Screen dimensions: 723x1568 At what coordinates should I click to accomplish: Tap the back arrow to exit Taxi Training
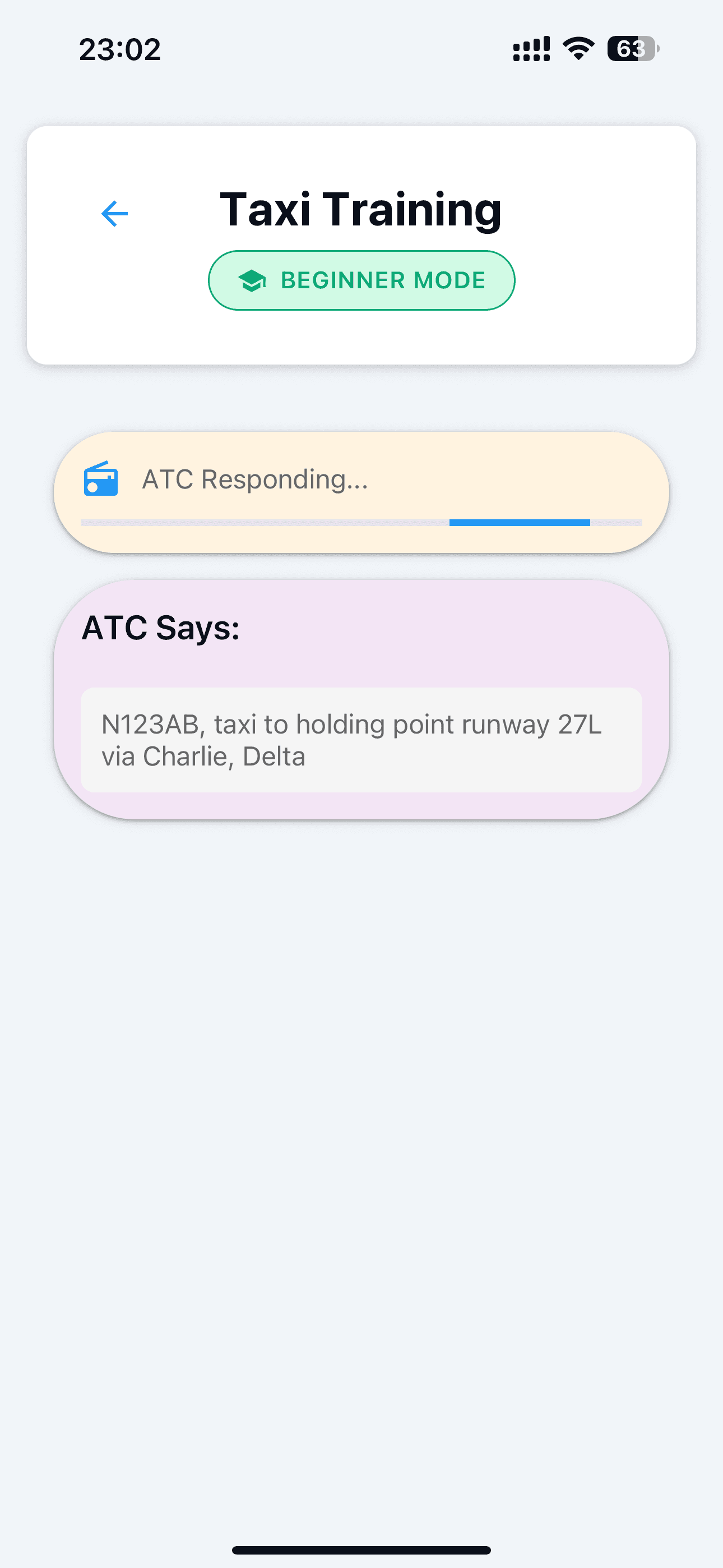coord(113,214)
